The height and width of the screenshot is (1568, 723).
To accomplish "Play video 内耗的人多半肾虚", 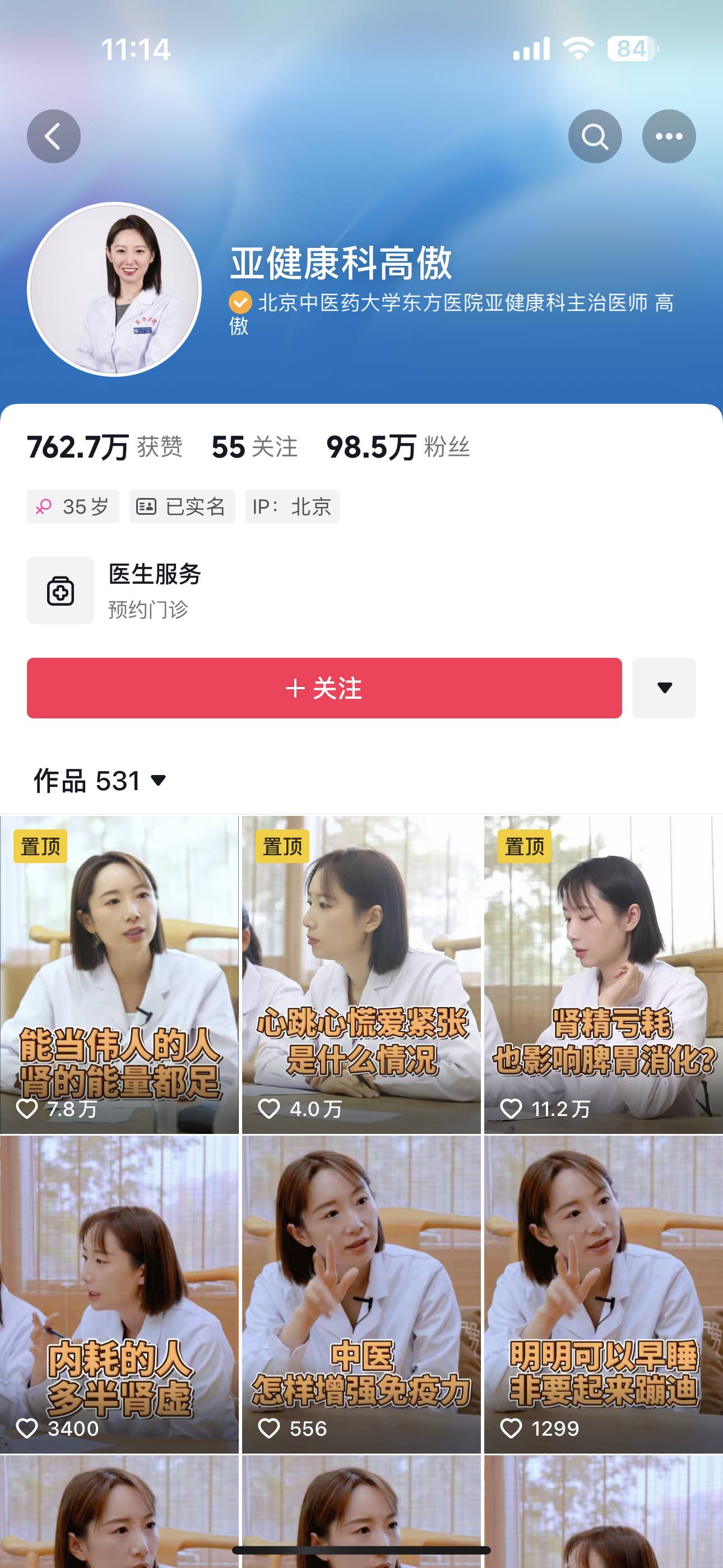I will (x=119, y=1293).
